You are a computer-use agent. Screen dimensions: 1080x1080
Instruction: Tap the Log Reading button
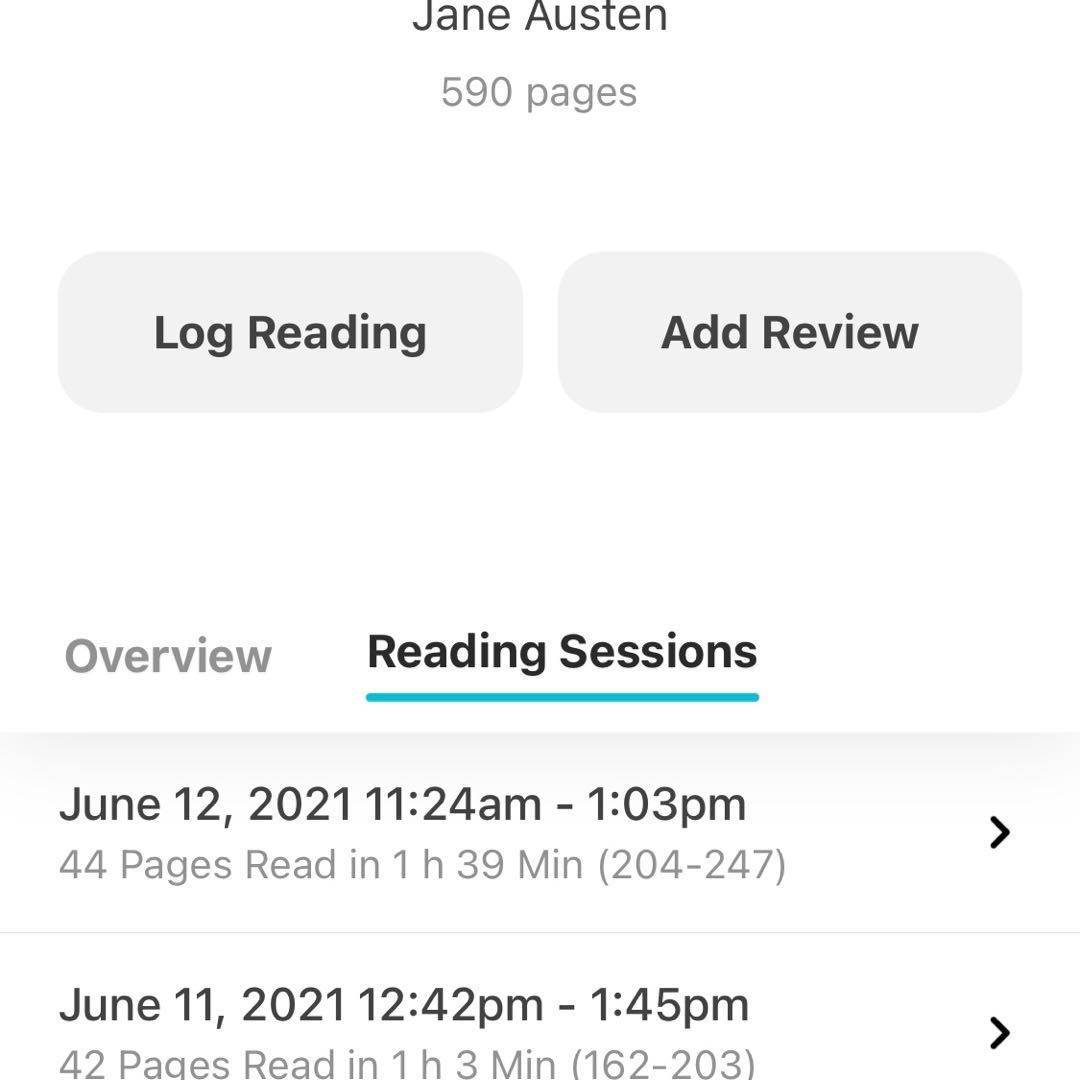(x=290, y=332)
